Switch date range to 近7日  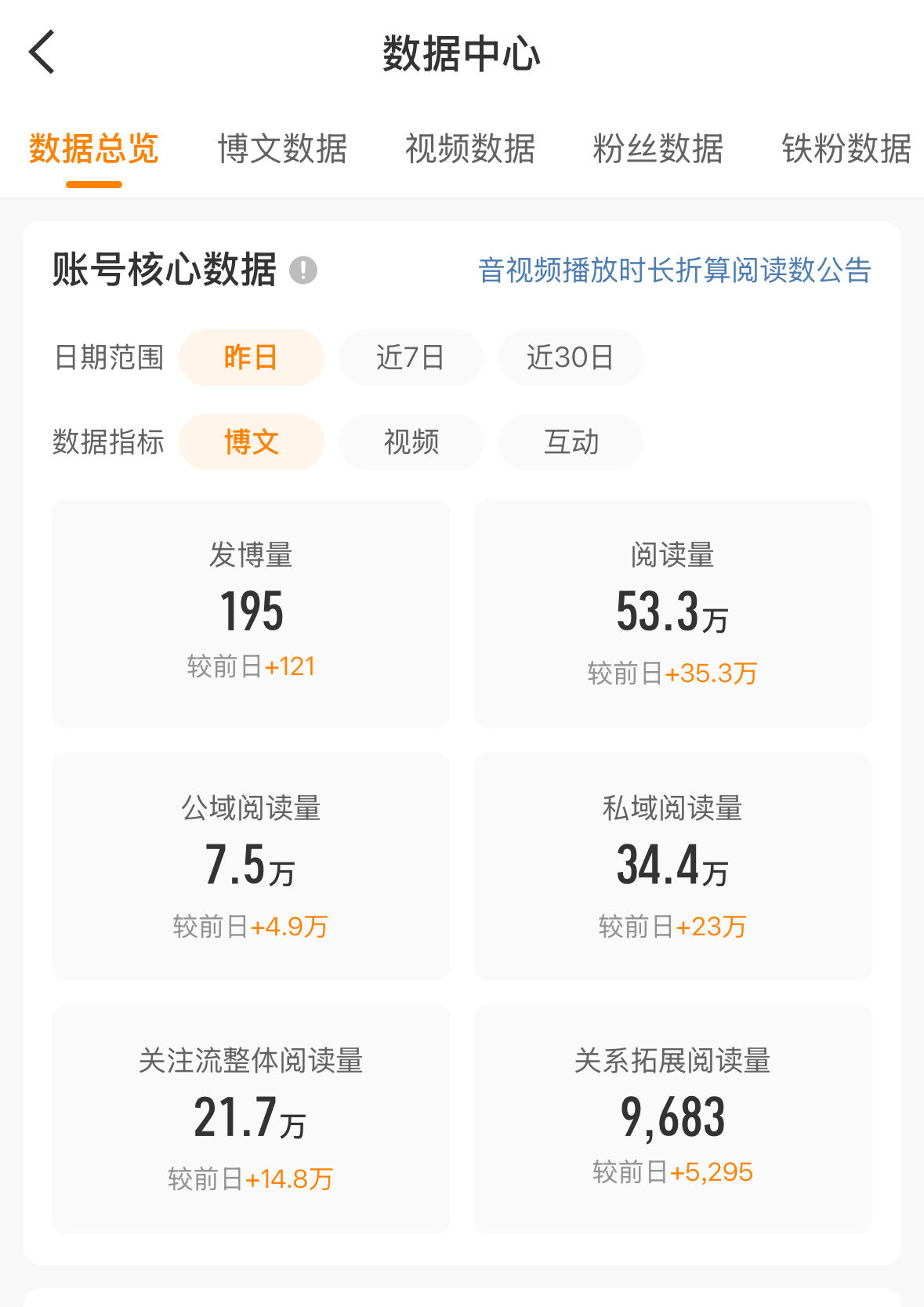tap(411, 358)
